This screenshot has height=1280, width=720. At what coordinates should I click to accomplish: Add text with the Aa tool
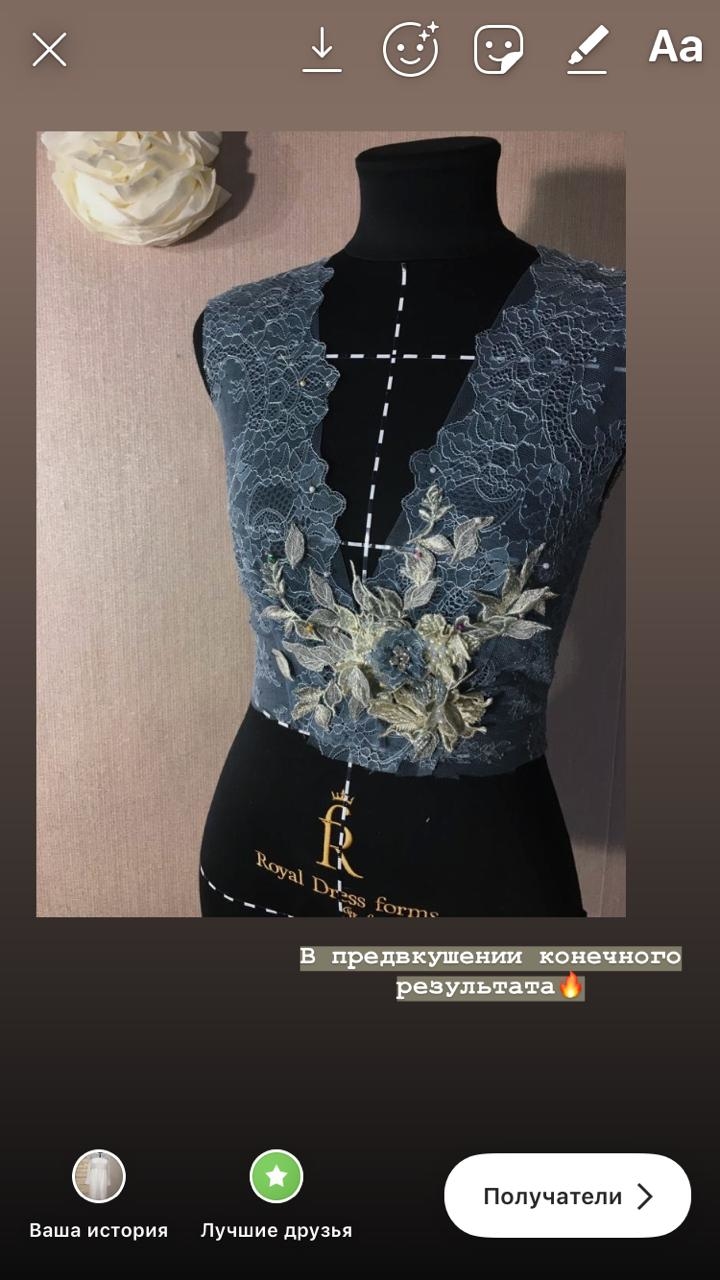pos(675,47)
